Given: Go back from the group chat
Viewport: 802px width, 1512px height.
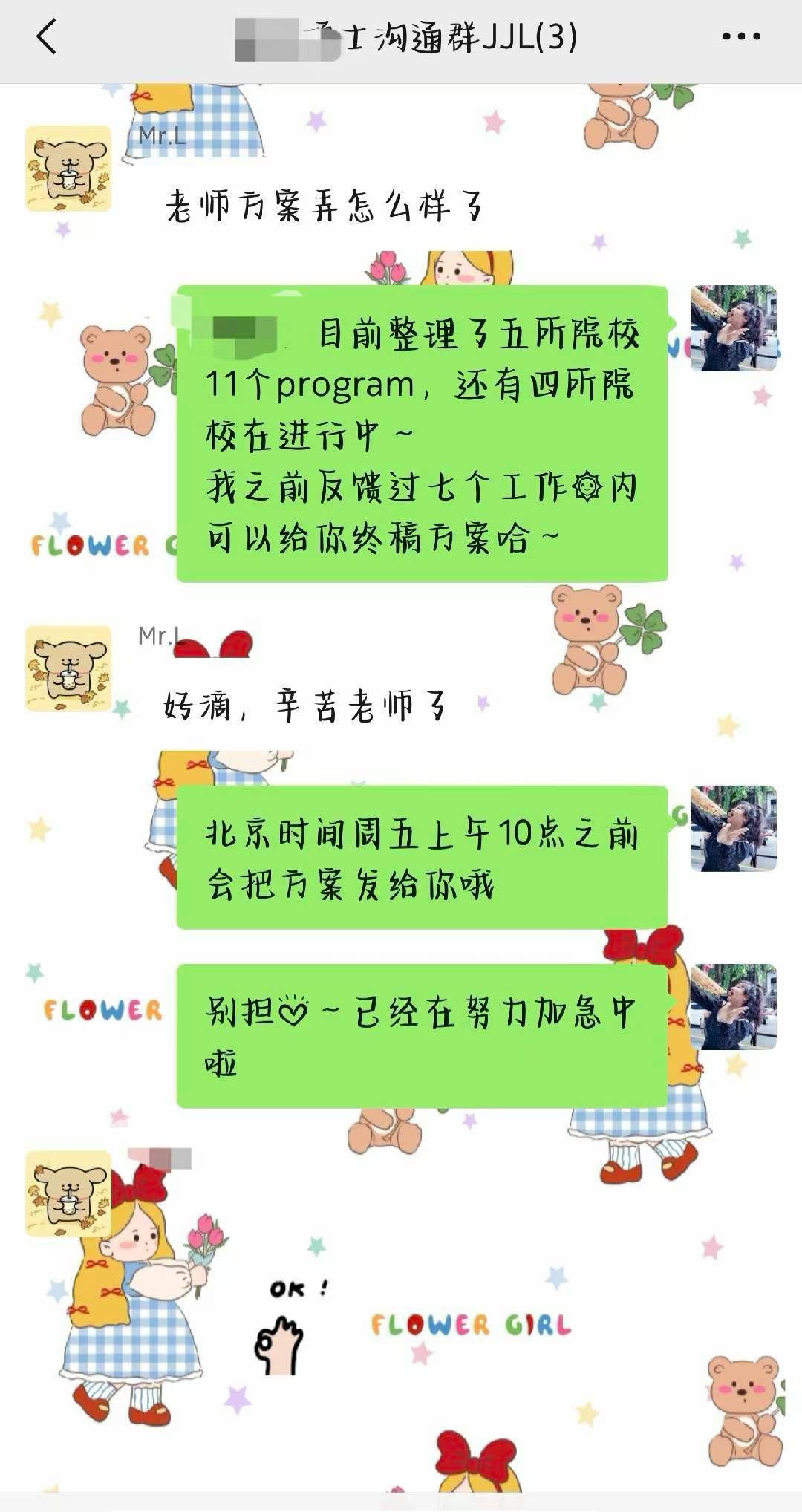Looking at the screenshot, I should [x=46, y=36].
